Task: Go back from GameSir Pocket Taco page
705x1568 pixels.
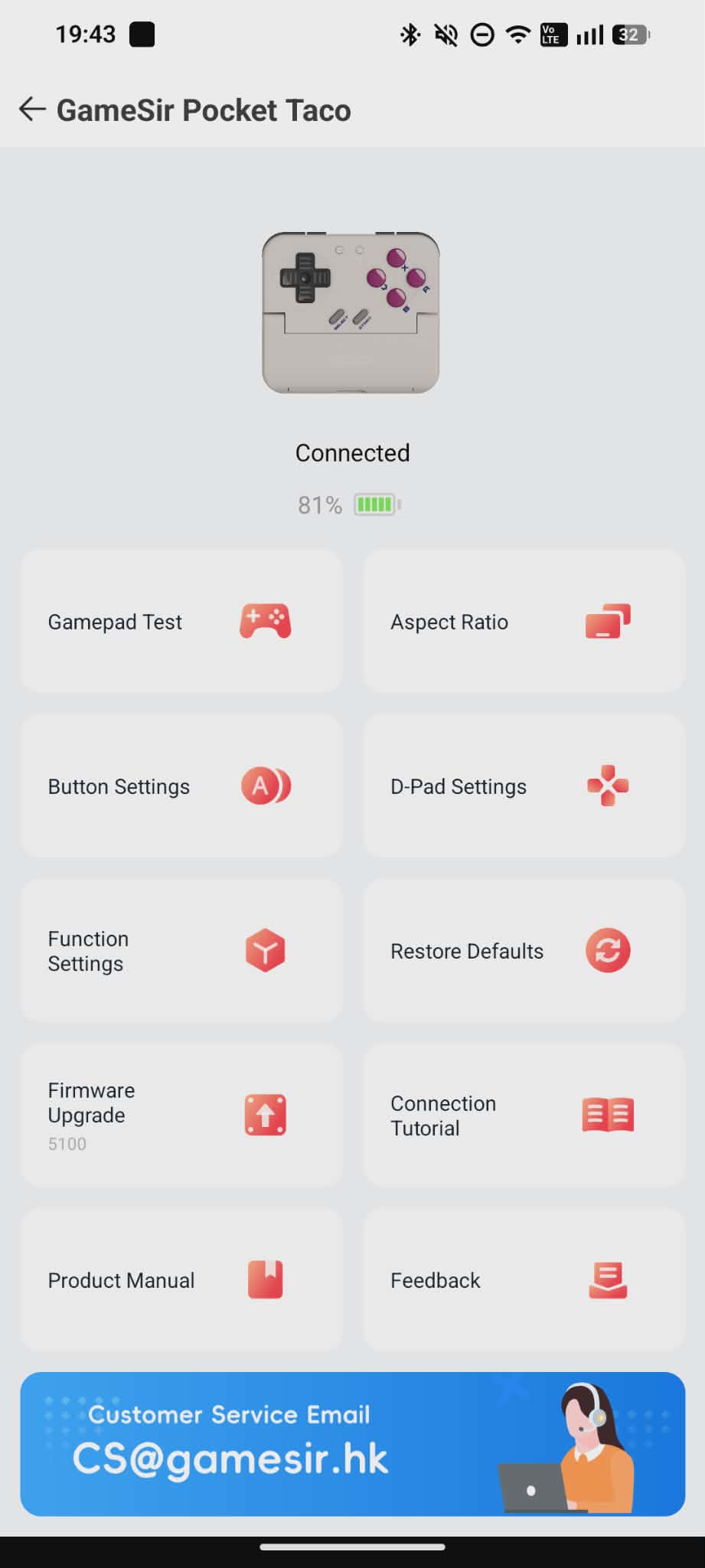Action: point(32,109)
